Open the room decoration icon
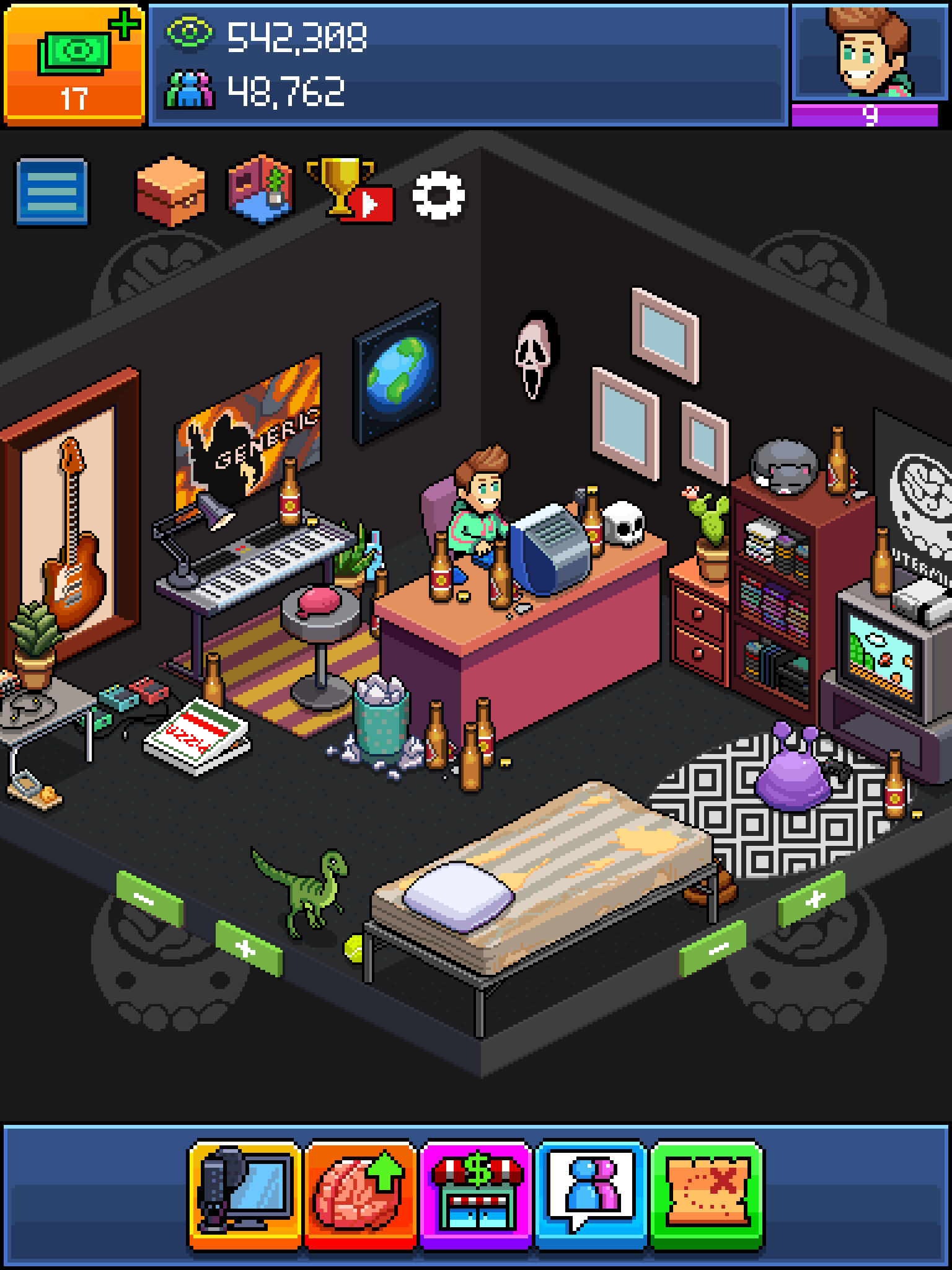The width and height of the screenshot is (952, 1270). tap(260, 190)
